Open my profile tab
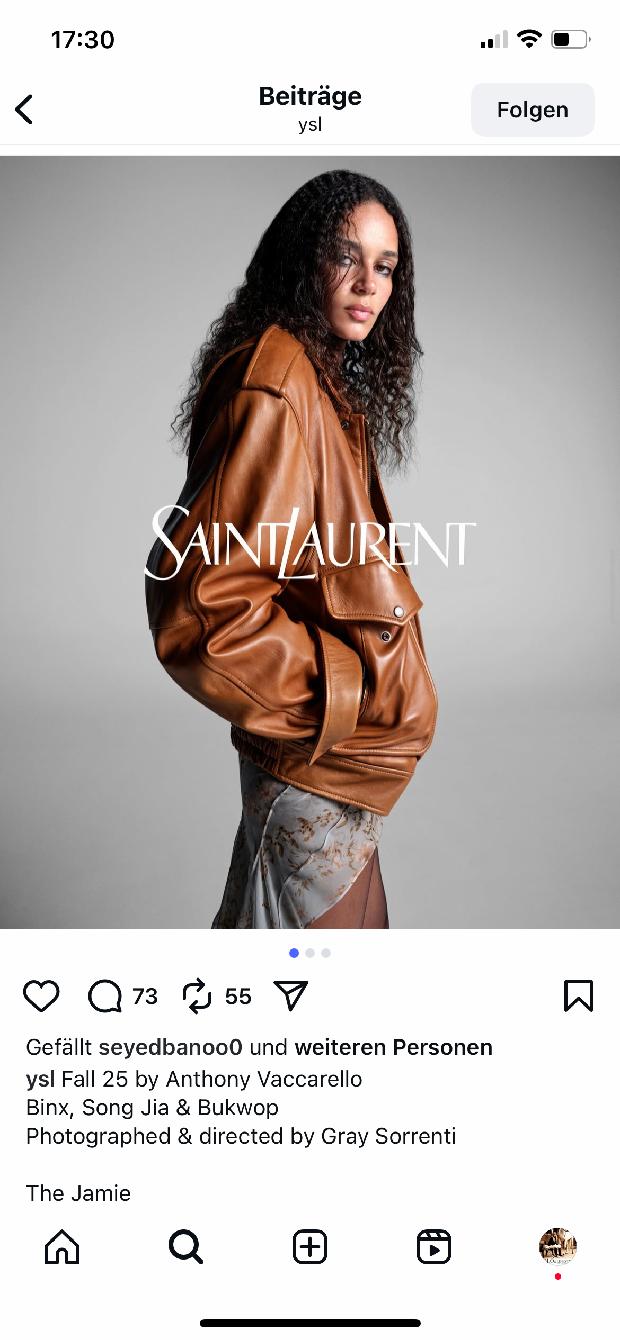620x1340 pixels. click(x=557, y=1247)
